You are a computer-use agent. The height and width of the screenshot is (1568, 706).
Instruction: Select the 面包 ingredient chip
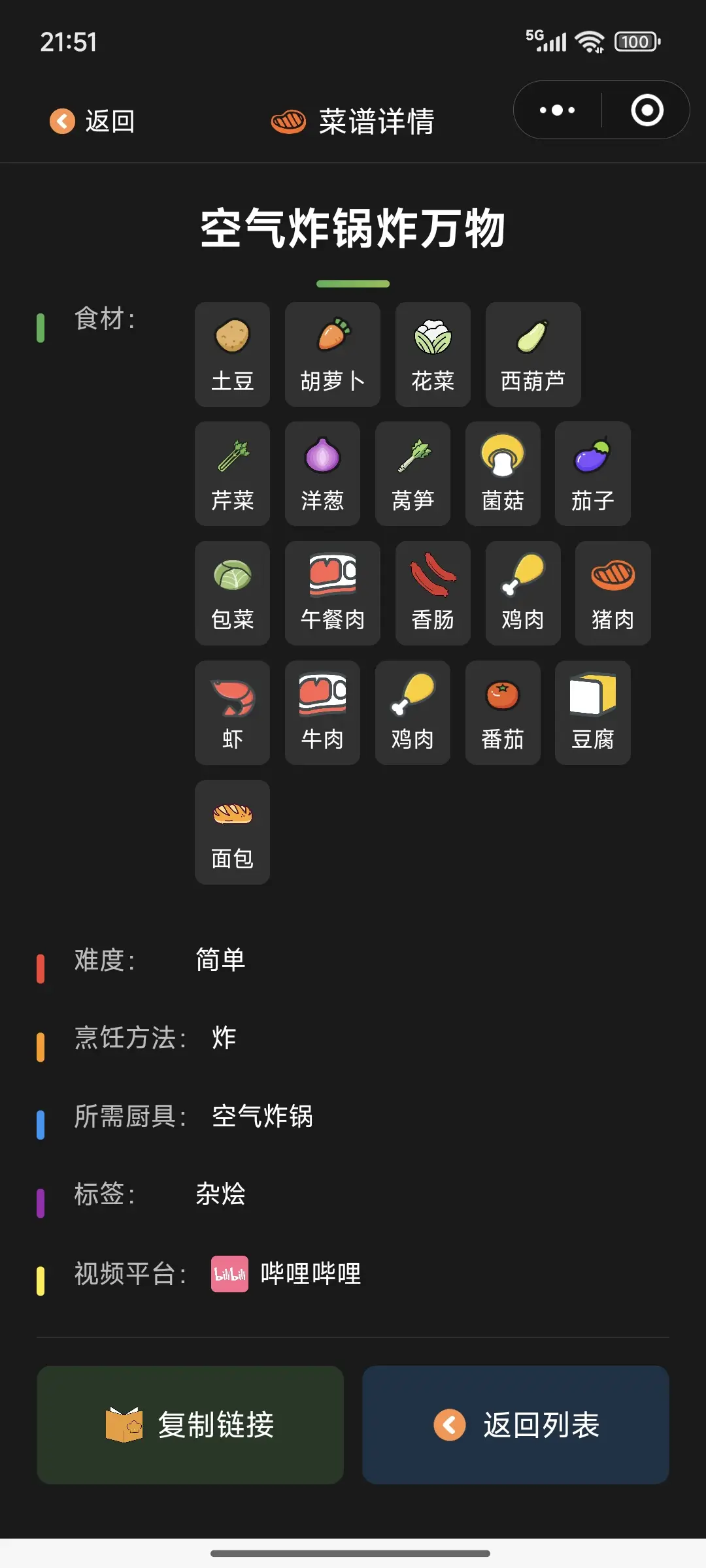[232, 832]
